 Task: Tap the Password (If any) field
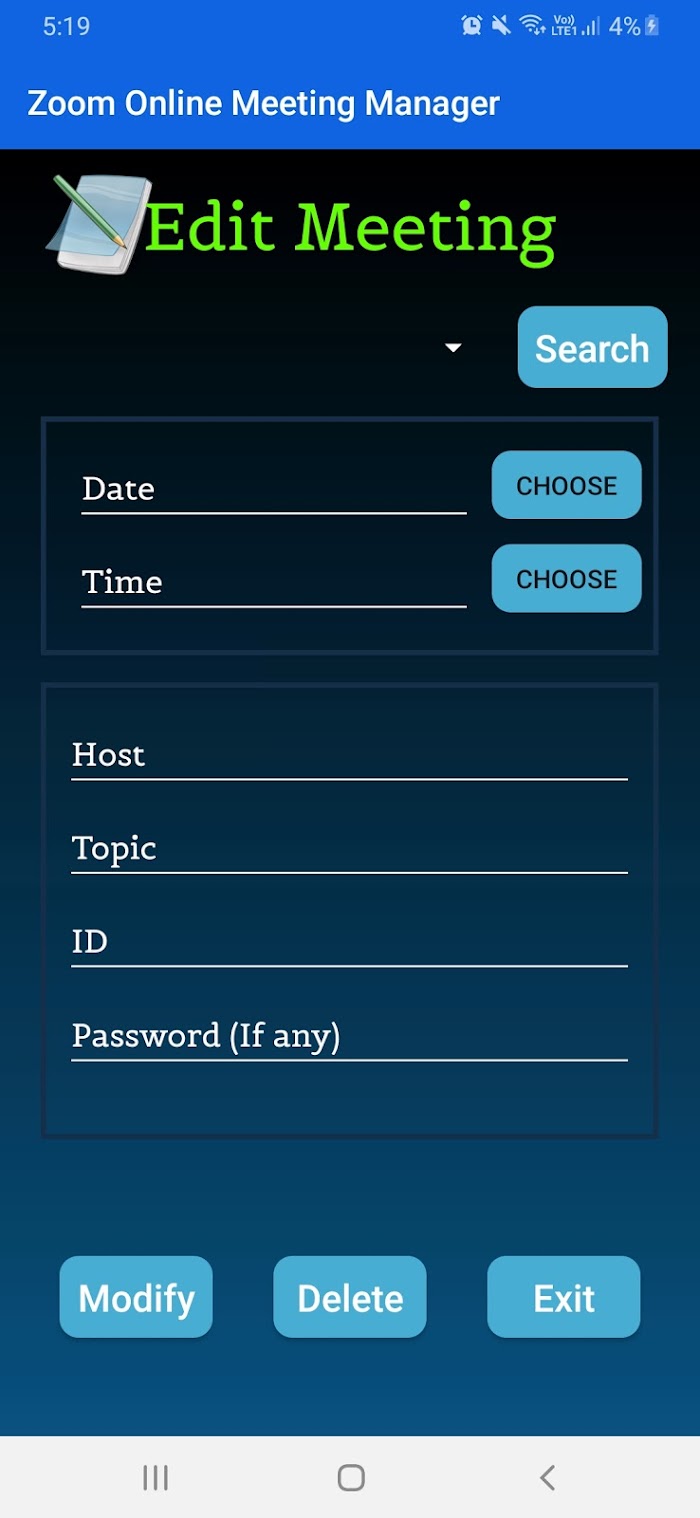click(x=349, y=1036)
